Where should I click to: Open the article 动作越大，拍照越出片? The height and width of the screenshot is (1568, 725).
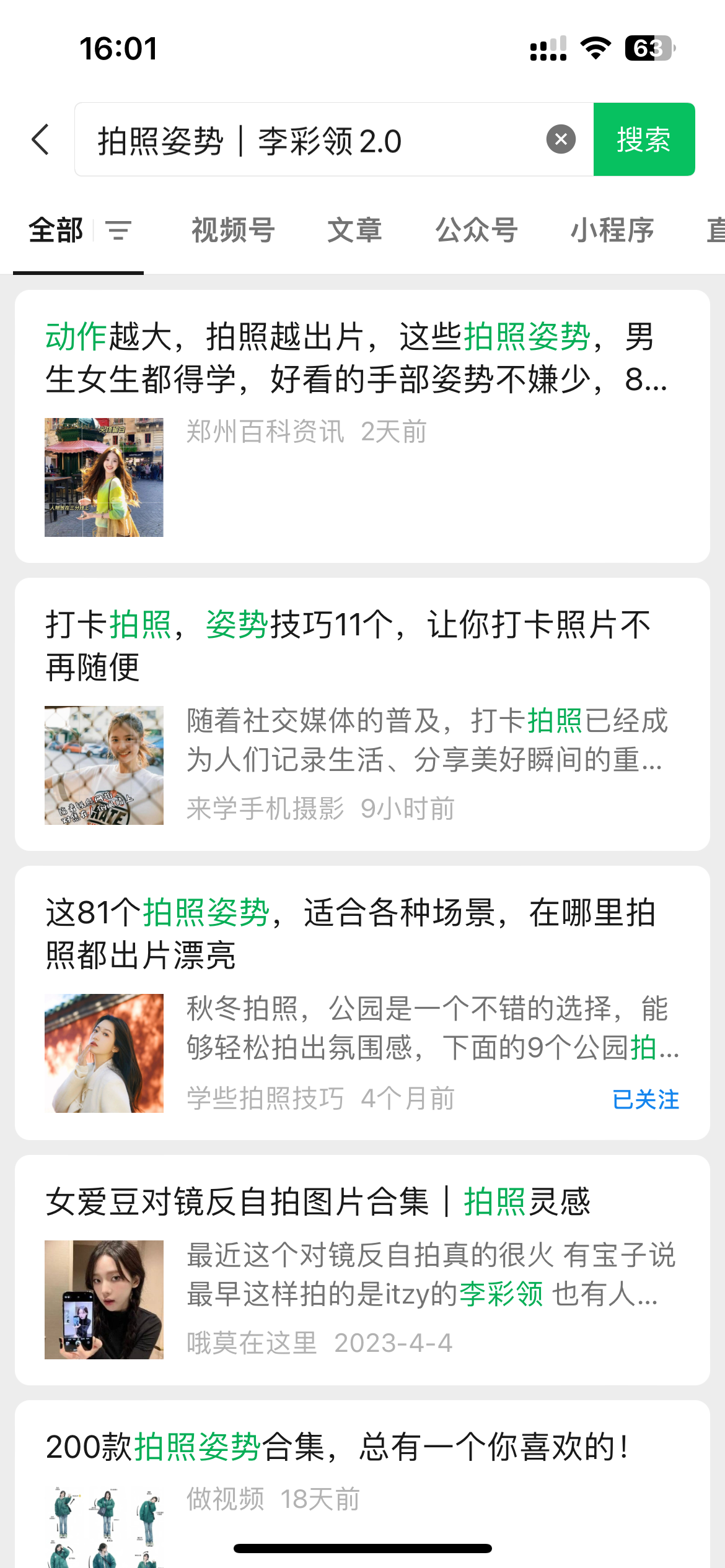362,426
